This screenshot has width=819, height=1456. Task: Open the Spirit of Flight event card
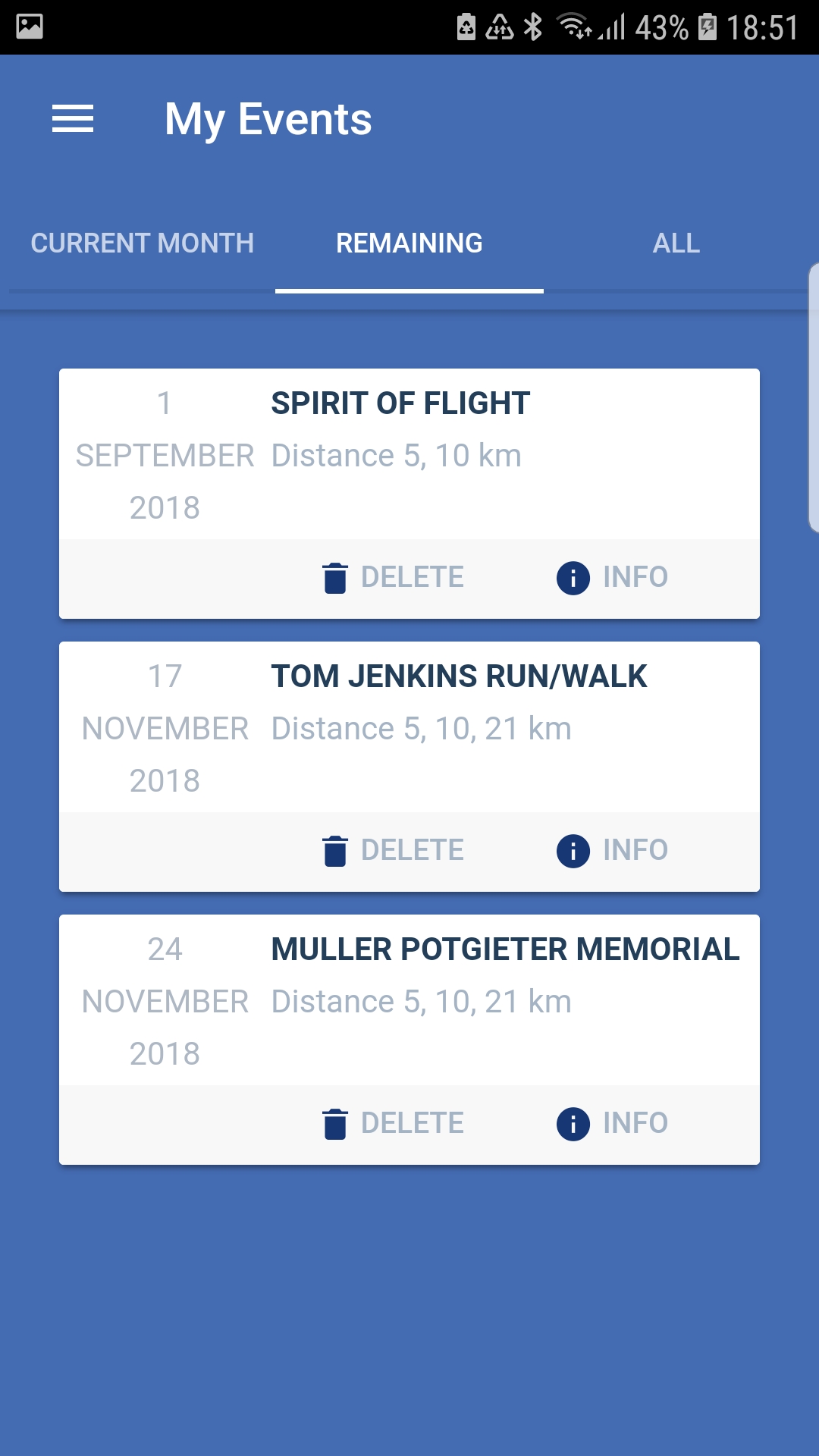[x=409, y=455]
